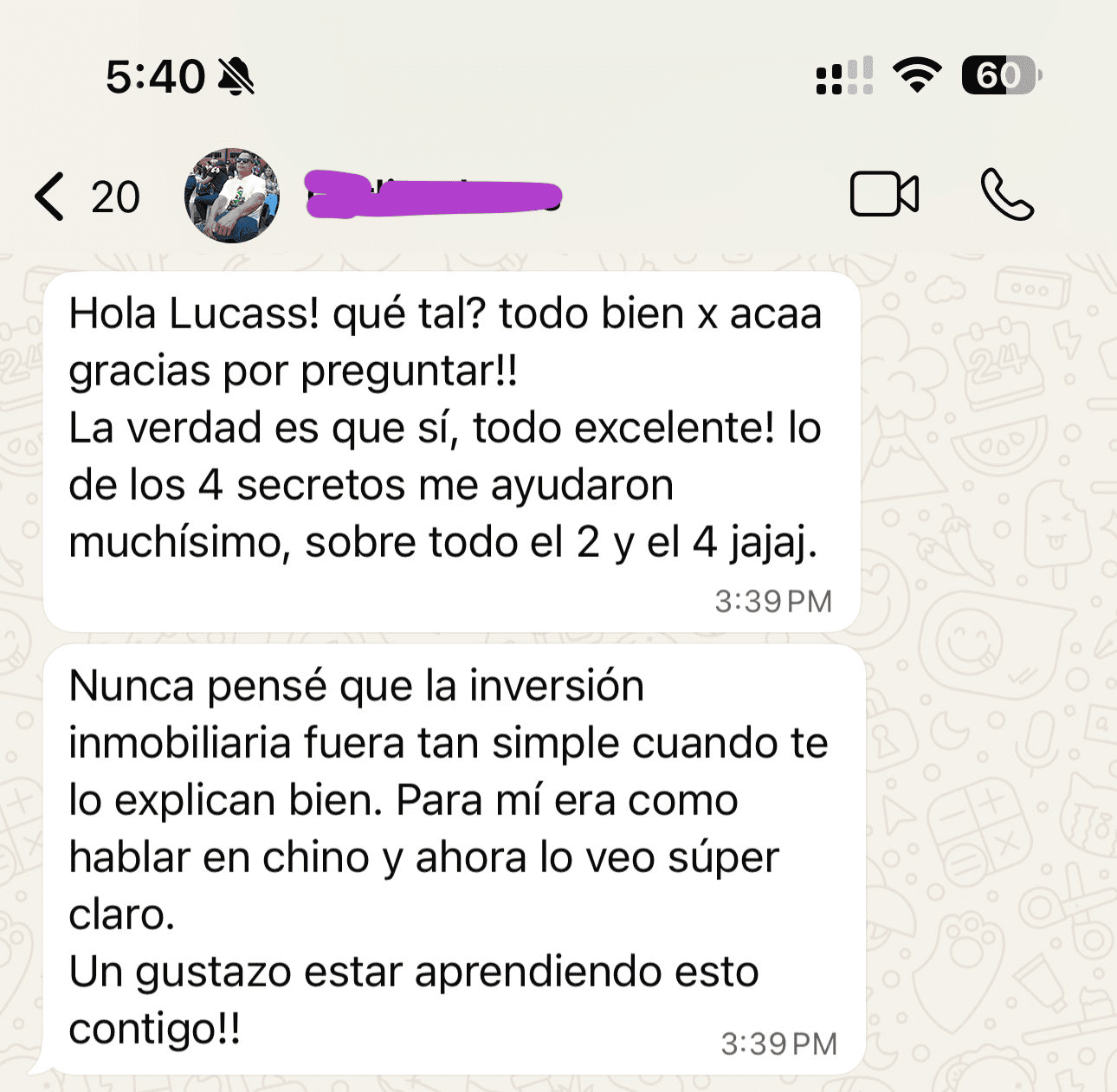Open the contact's profile photo
This screenshot has height=1092, width=1117.
pyautogui.click(x=231, y=196)
